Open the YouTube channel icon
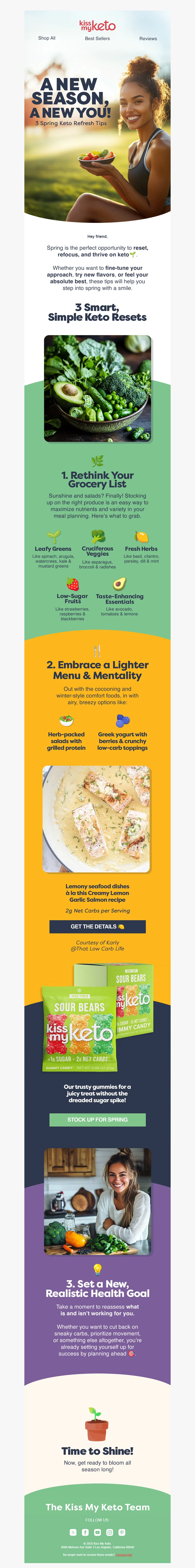 pos(97,1532)
